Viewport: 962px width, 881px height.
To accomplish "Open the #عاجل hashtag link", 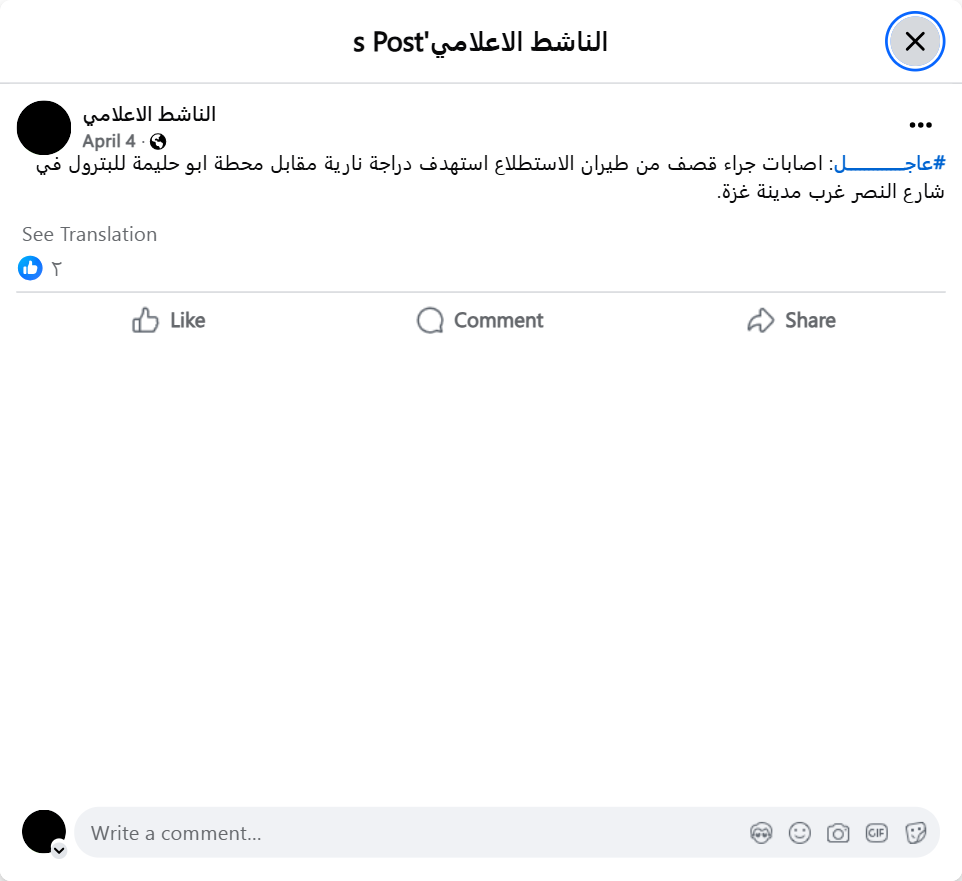I will point(890,163).
